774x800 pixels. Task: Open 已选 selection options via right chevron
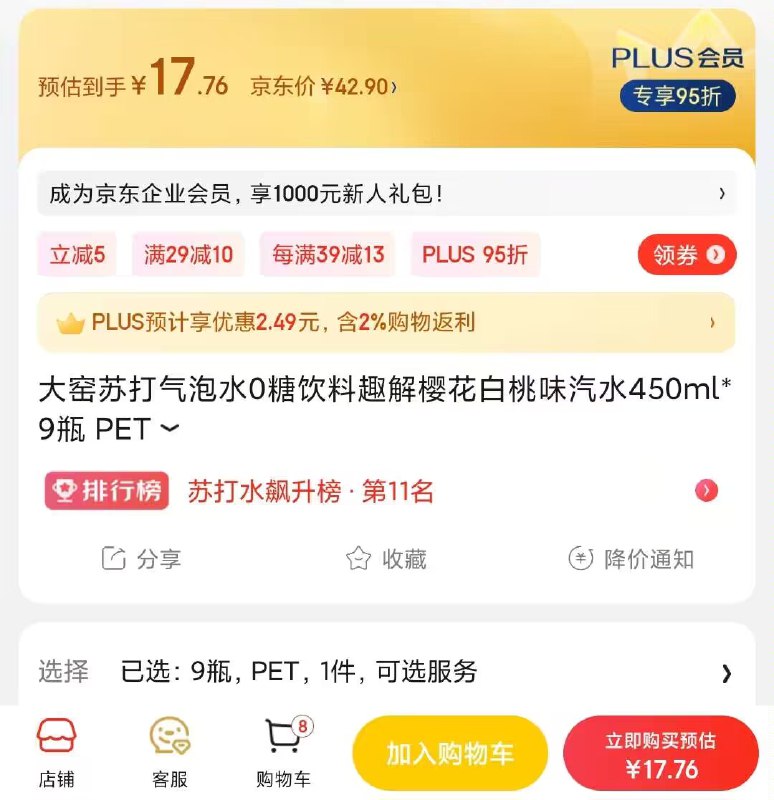click(x=727, y=674)
